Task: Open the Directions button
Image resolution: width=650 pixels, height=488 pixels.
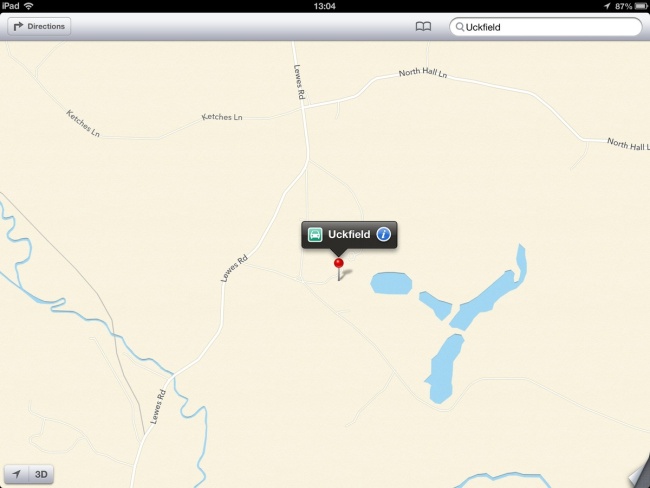Action: 40,27
